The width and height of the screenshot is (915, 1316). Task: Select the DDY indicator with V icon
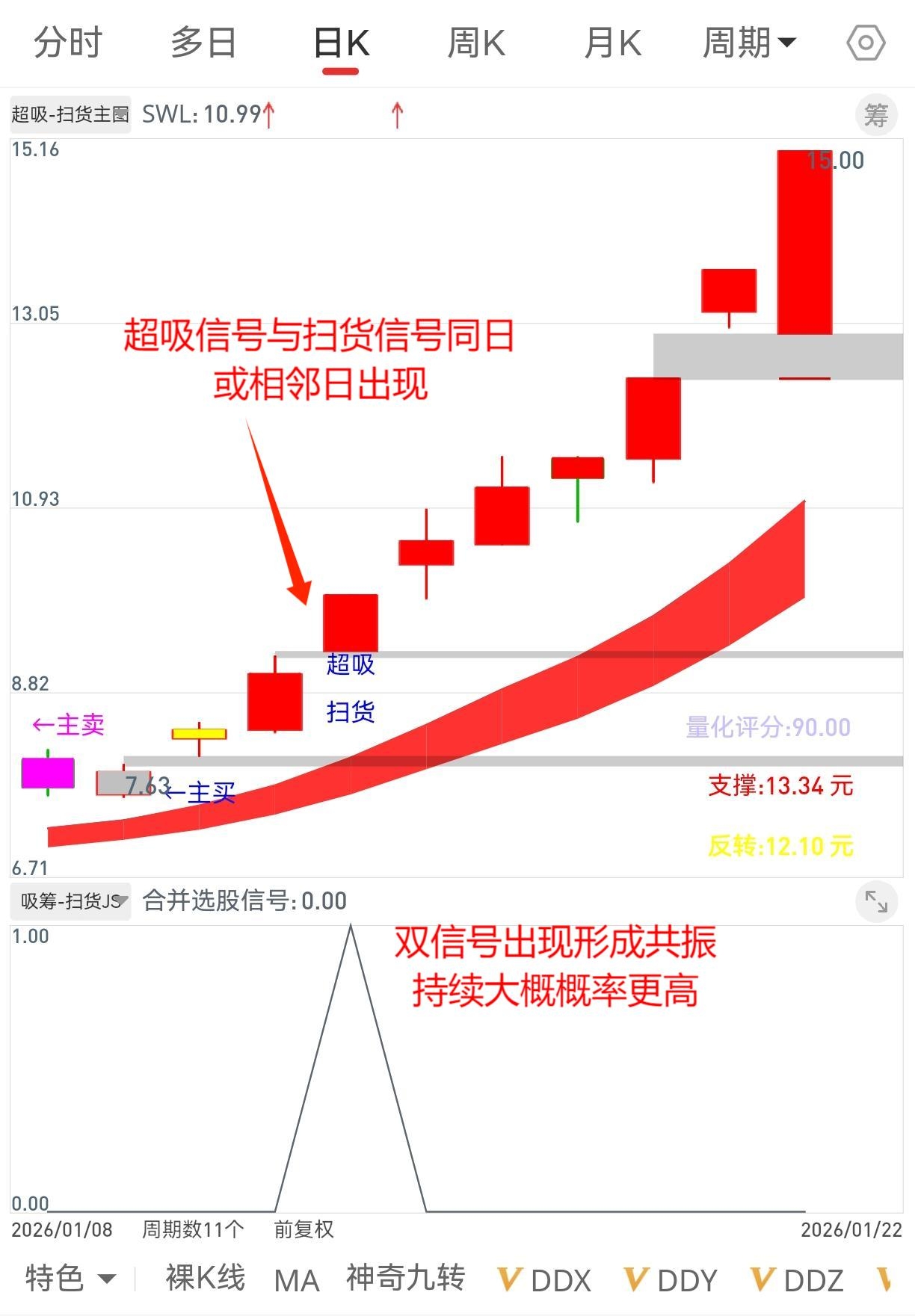tap(672, 1279)
